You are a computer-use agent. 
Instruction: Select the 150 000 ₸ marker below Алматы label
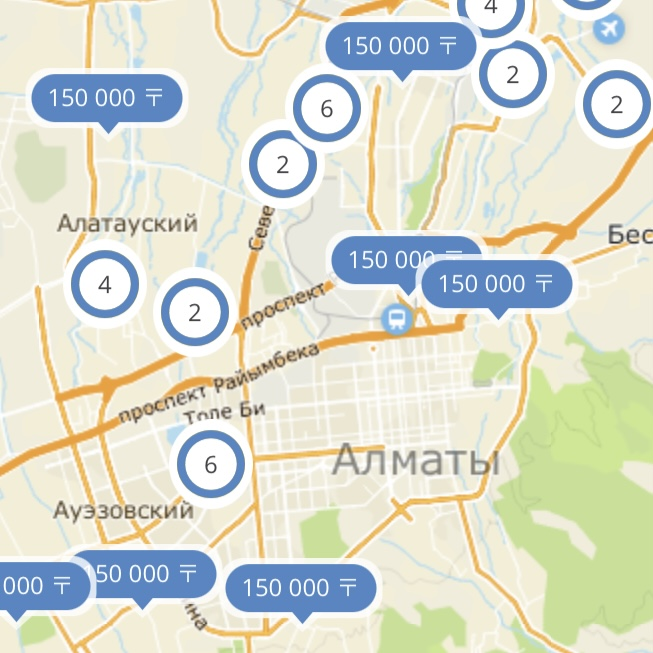coord(300,587)
